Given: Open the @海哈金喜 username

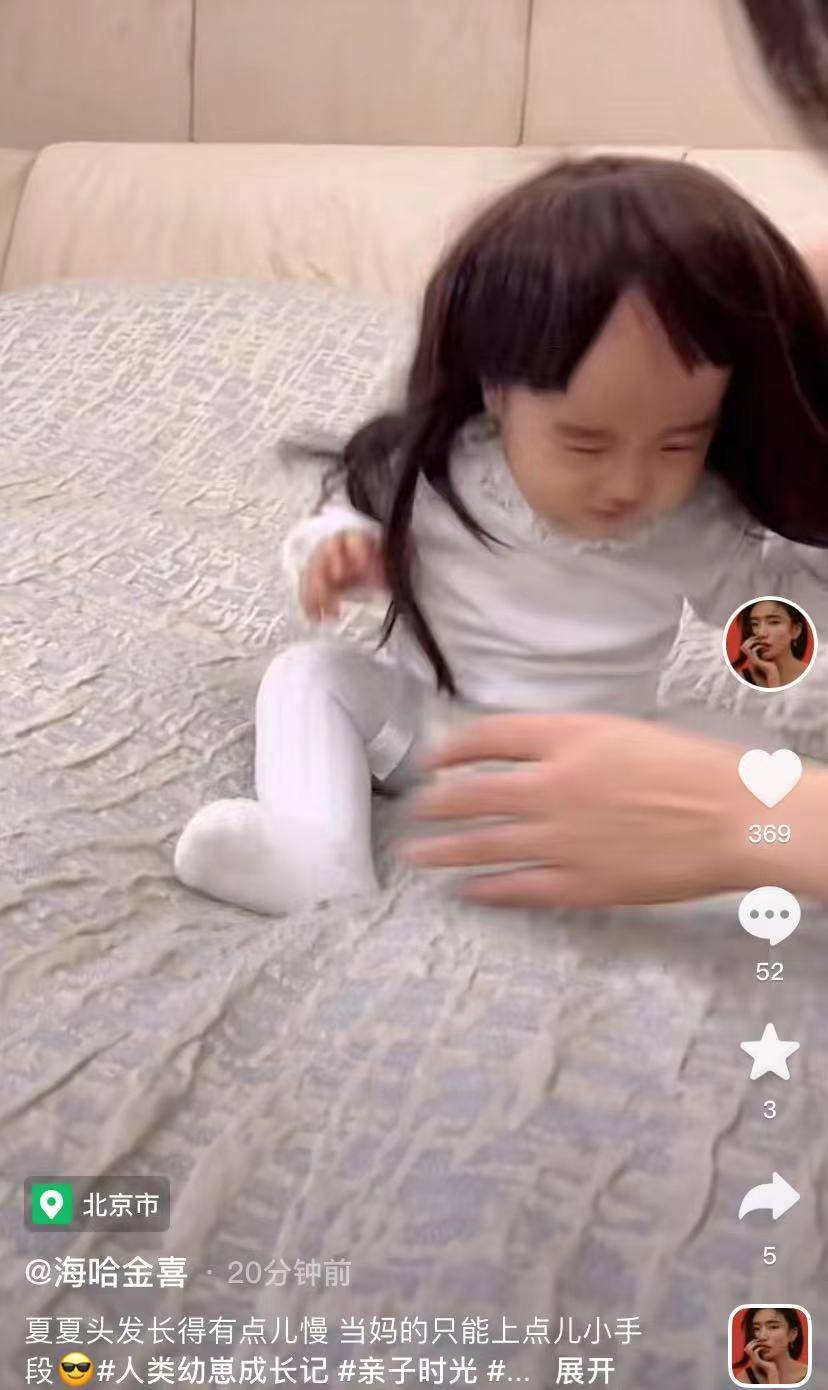Looking at the screenshot, I should [106, 1272].
